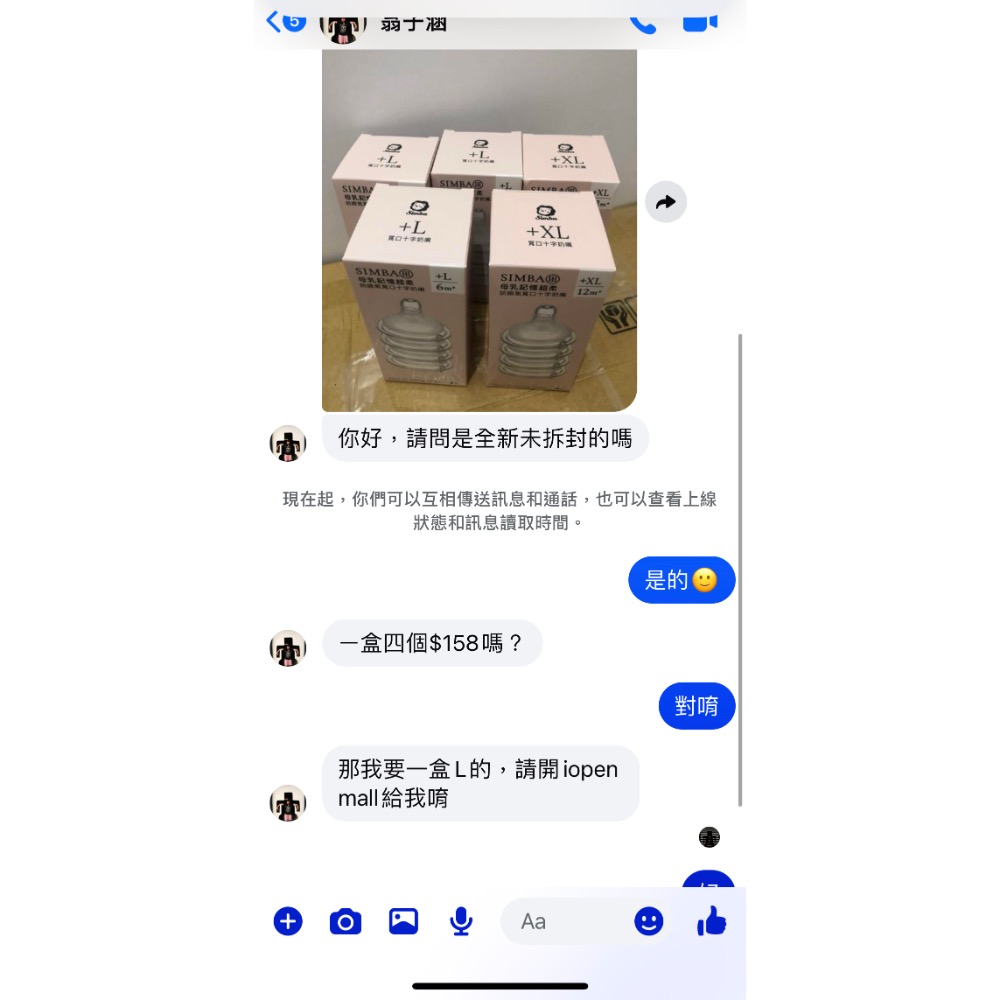Forward the photo with the share arrow
Image resolution: width=1000 pixels, height=1000 pixels.
[666, 203]
